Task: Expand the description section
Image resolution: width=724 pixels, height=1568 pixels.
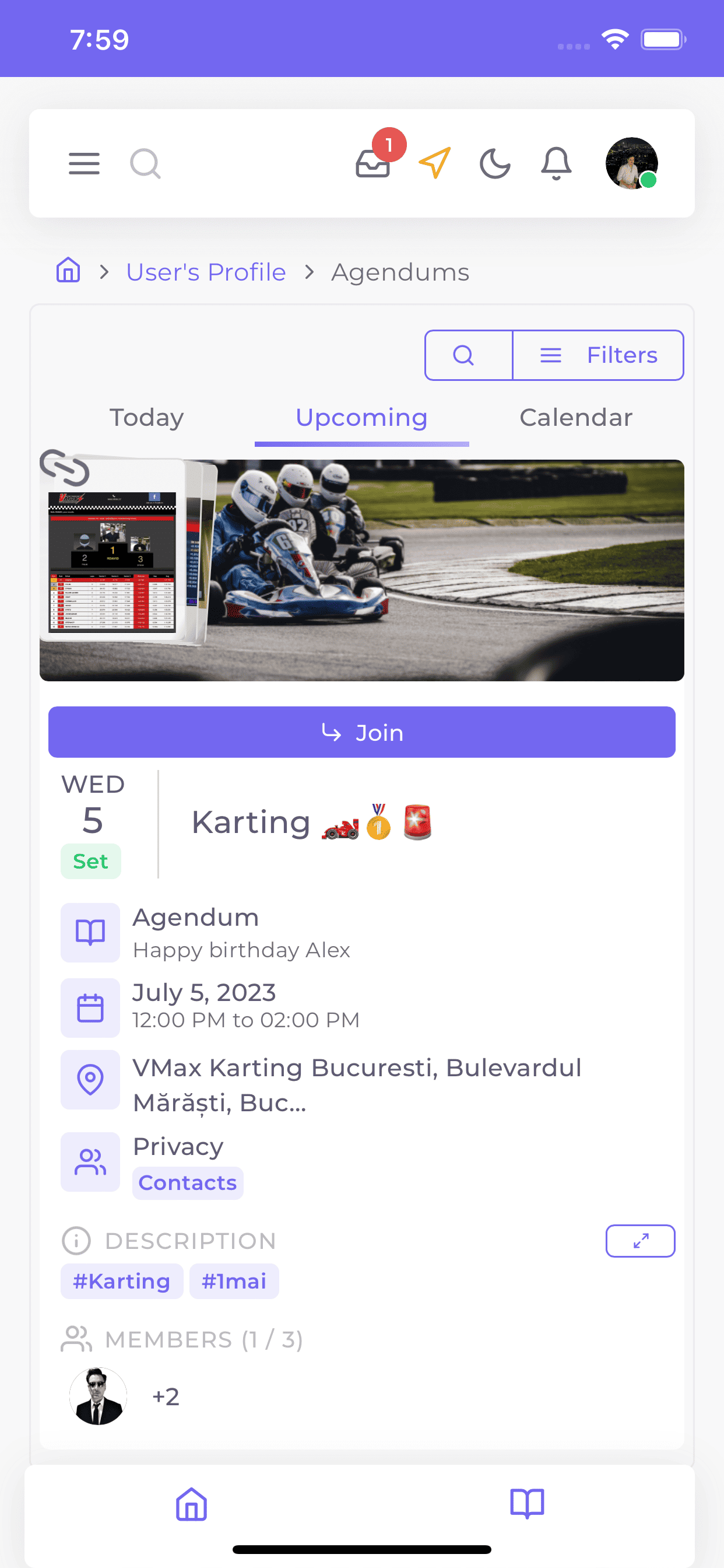Action: (x=640, y=1241)
